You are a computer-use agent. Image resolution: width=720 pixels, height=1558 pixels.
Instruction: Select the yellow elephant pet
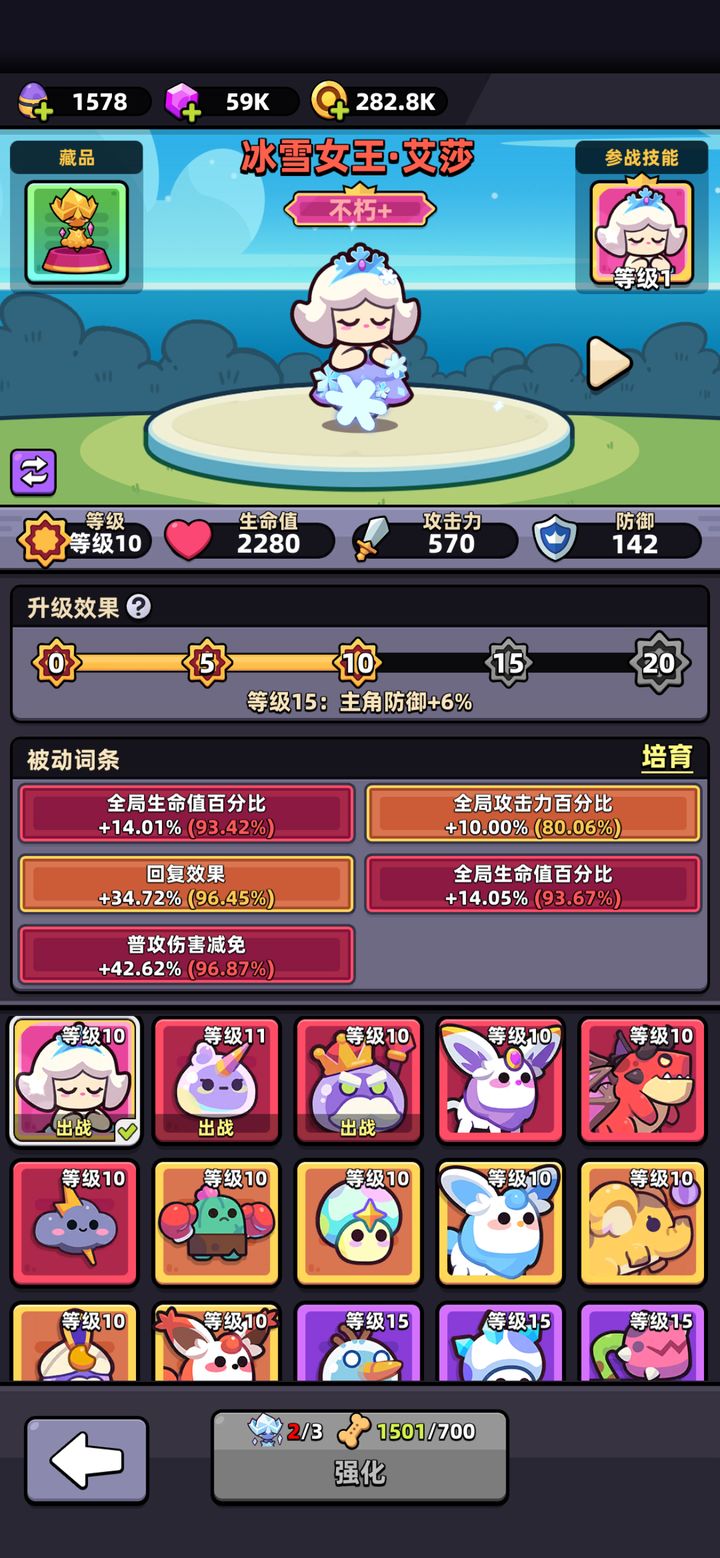click(643, 1223)
